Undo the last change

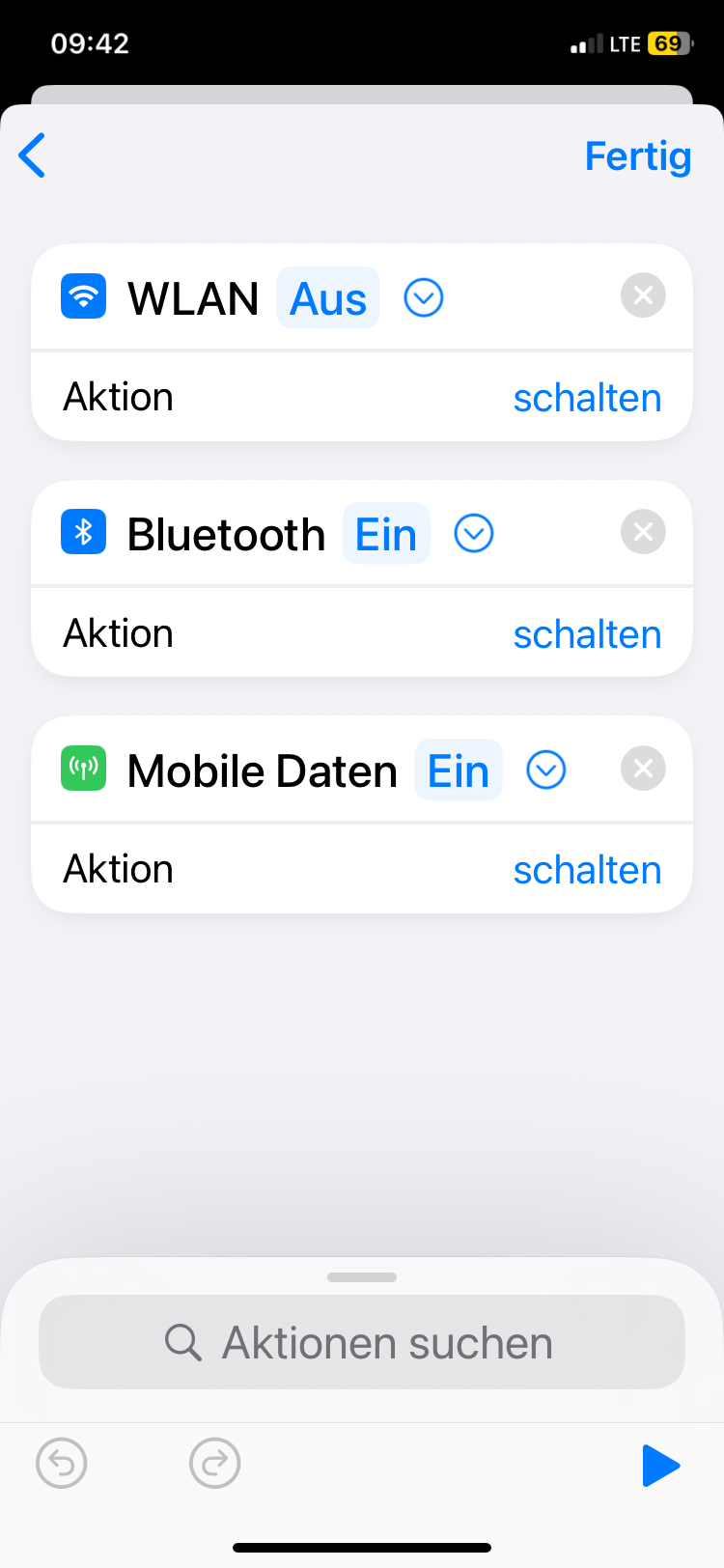tap(62, 1463)
